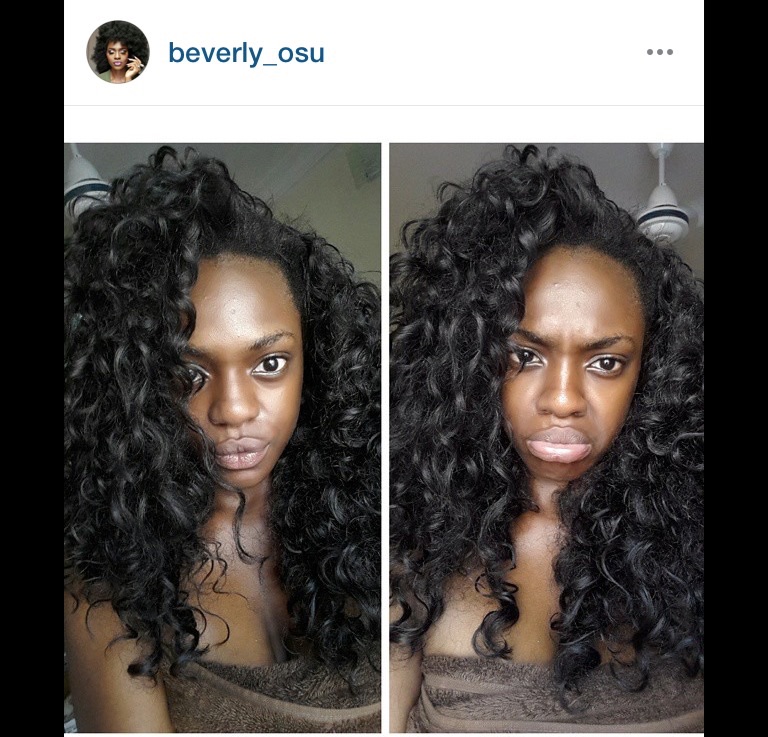Open the beverly_osu username link

tap(246, 53)
